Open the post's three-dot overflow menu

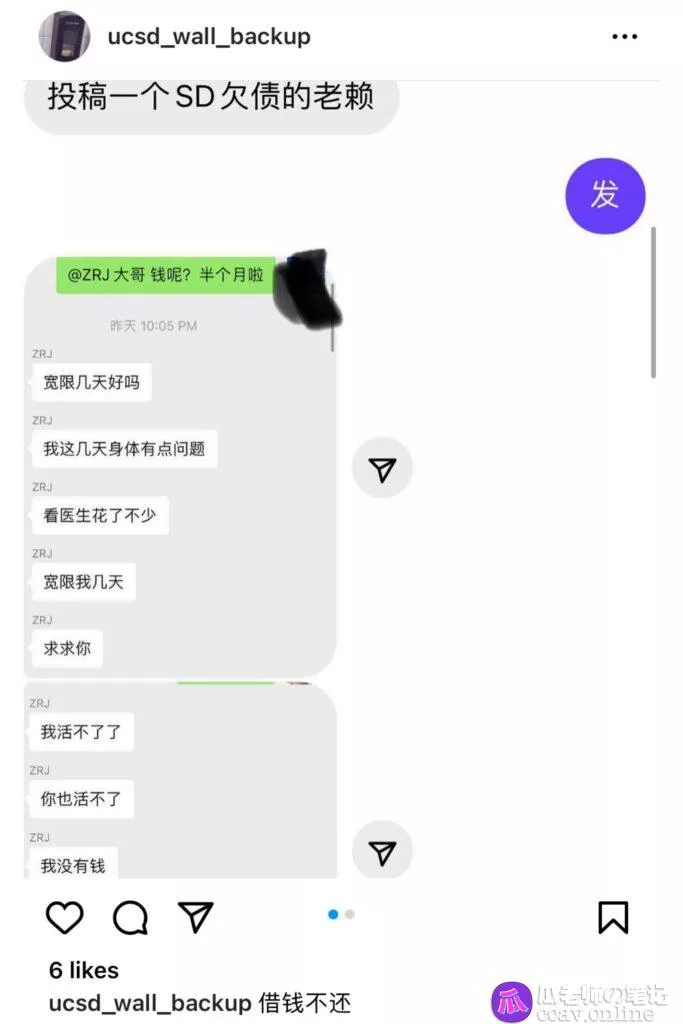pos(624,37)
